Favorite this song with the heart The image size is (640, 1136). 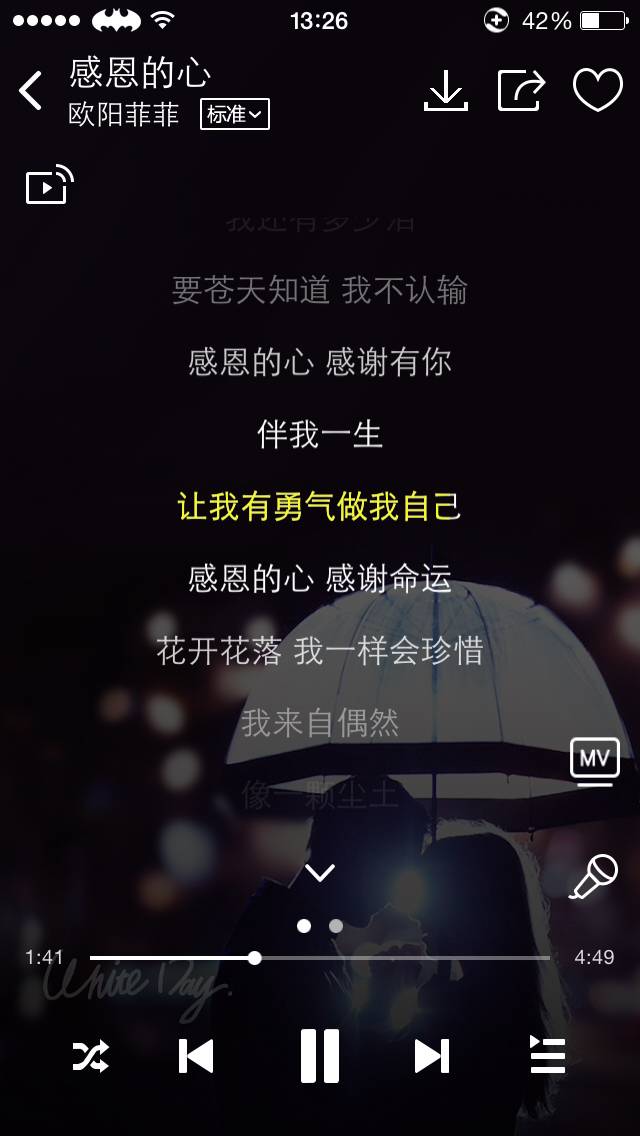click(598, 91)
